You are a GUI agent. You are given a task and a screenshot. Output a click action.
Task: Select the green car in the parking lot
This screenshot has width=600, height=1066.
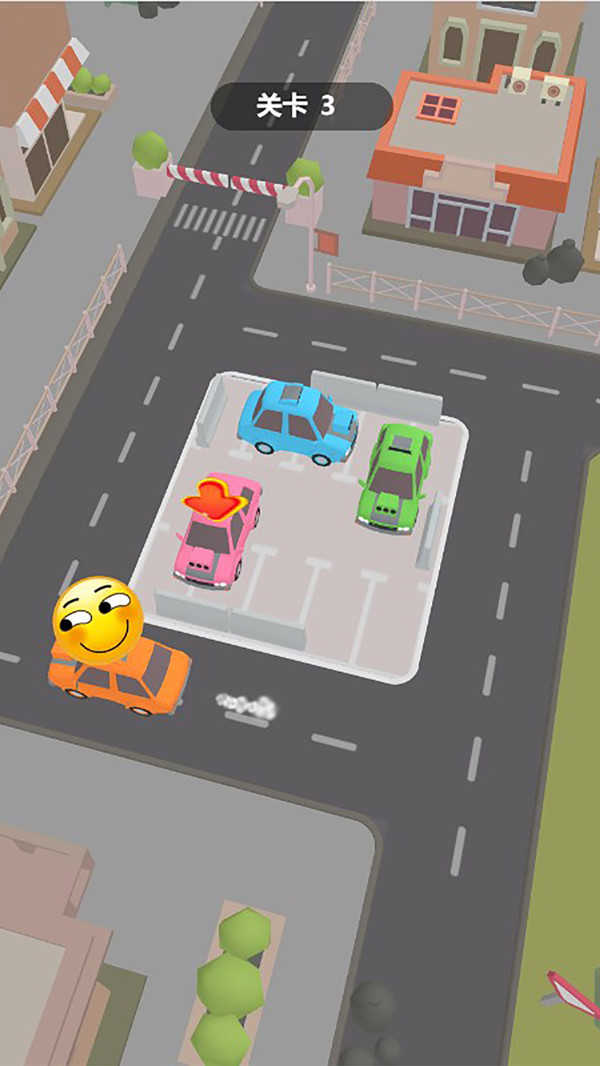click(x=394, y=476)
